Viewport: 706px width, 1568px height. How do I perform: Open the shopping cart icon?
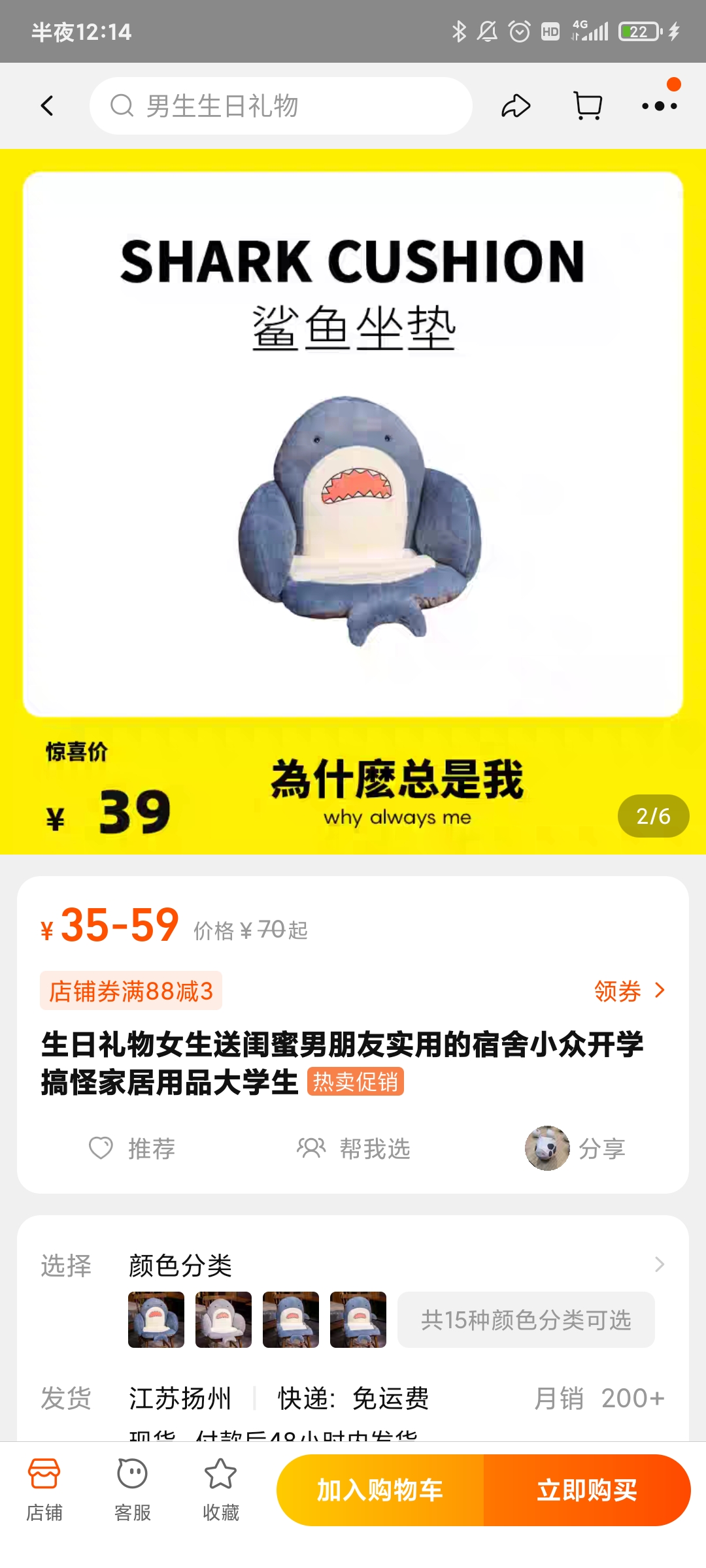(588, 106)
